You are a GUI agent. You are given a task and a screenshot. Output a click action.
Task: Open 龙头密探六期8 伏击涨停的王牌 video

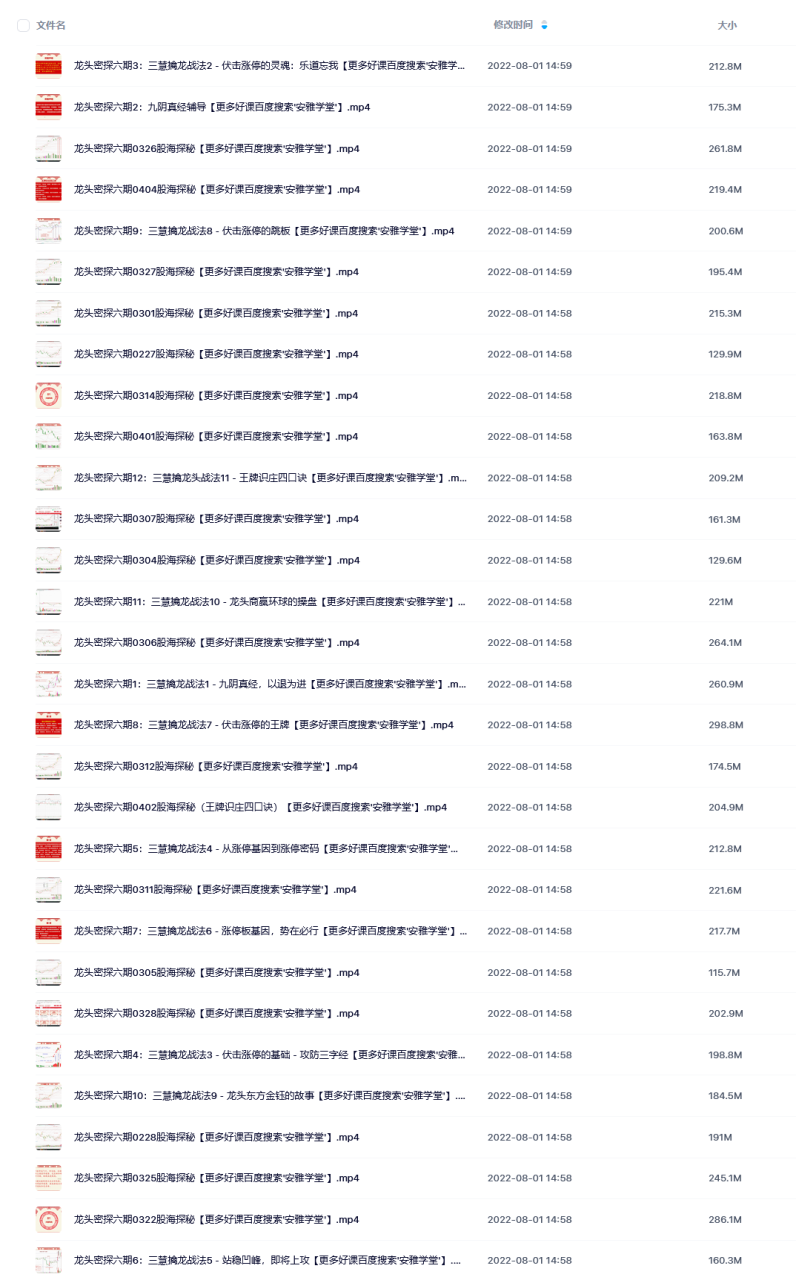[264, 725]
